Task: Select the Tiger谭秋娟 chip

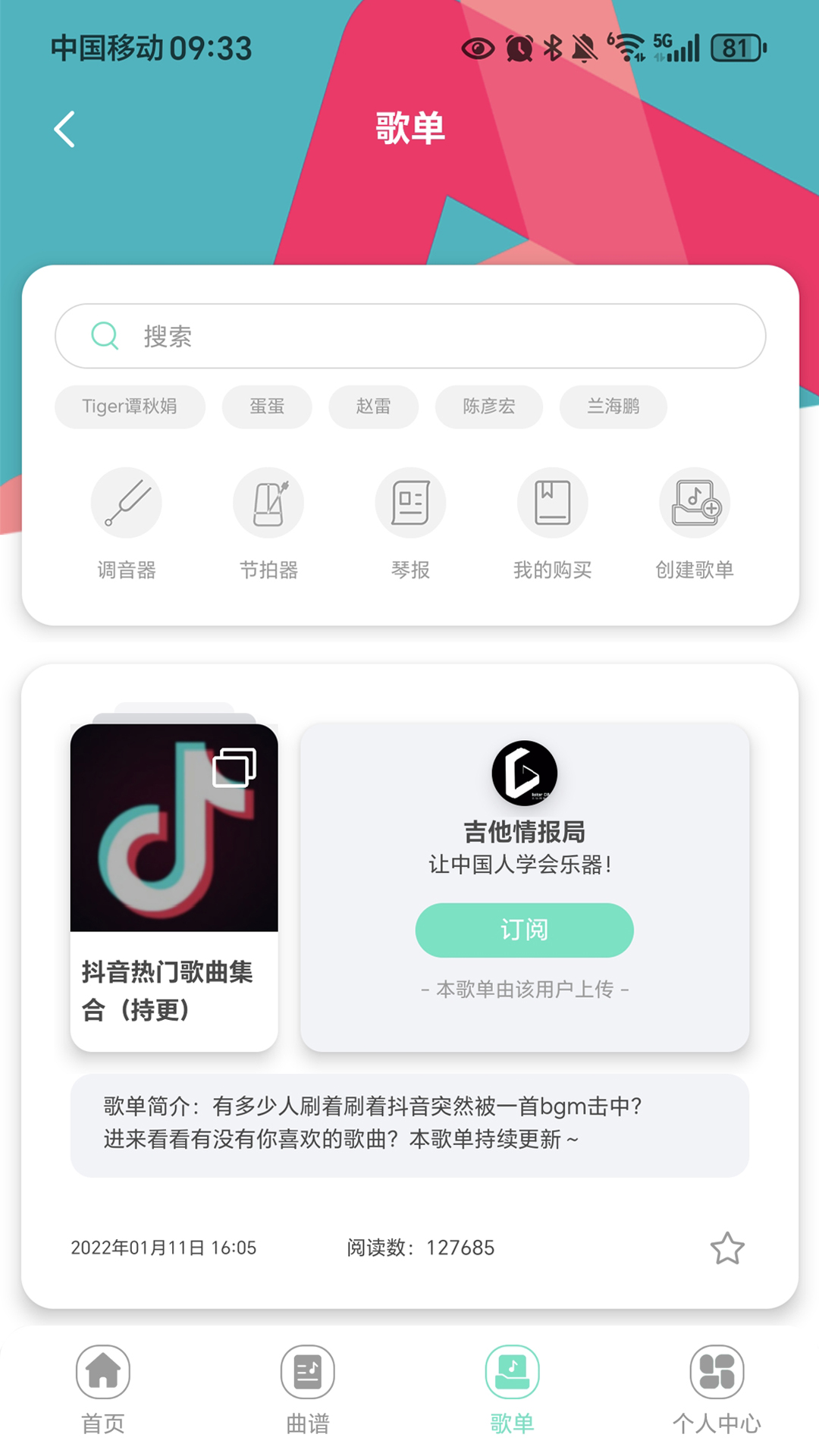Action: (130, 406)
